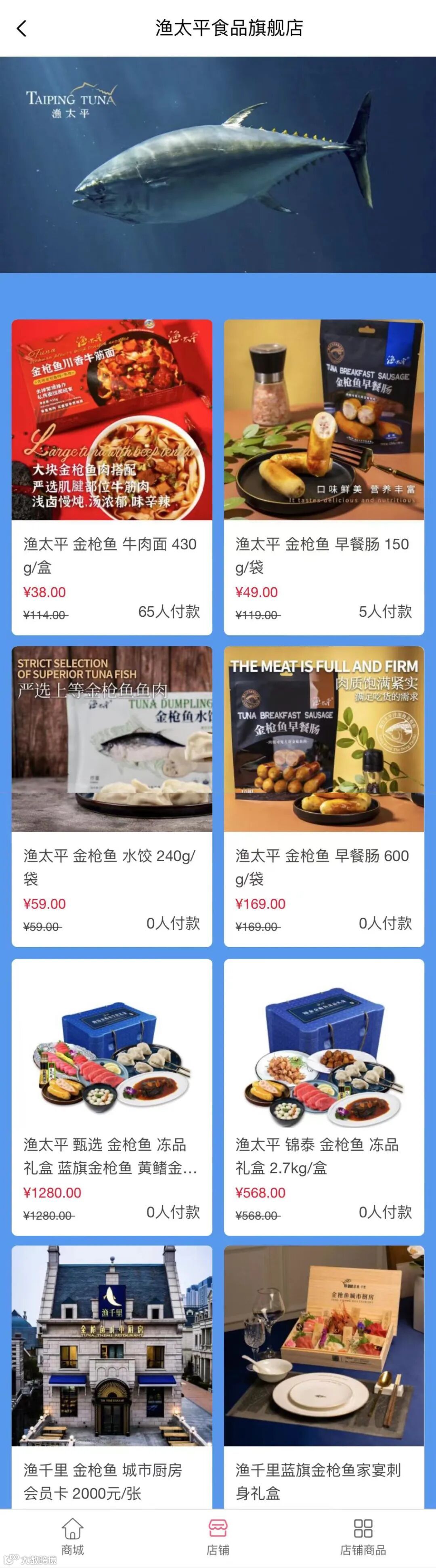This screenshot has width=436, height=1568.
Task: Open 渔千里蓝旗金枪鱼家宴刺身礼盒 listing
Action: [x=323, y=1376]
